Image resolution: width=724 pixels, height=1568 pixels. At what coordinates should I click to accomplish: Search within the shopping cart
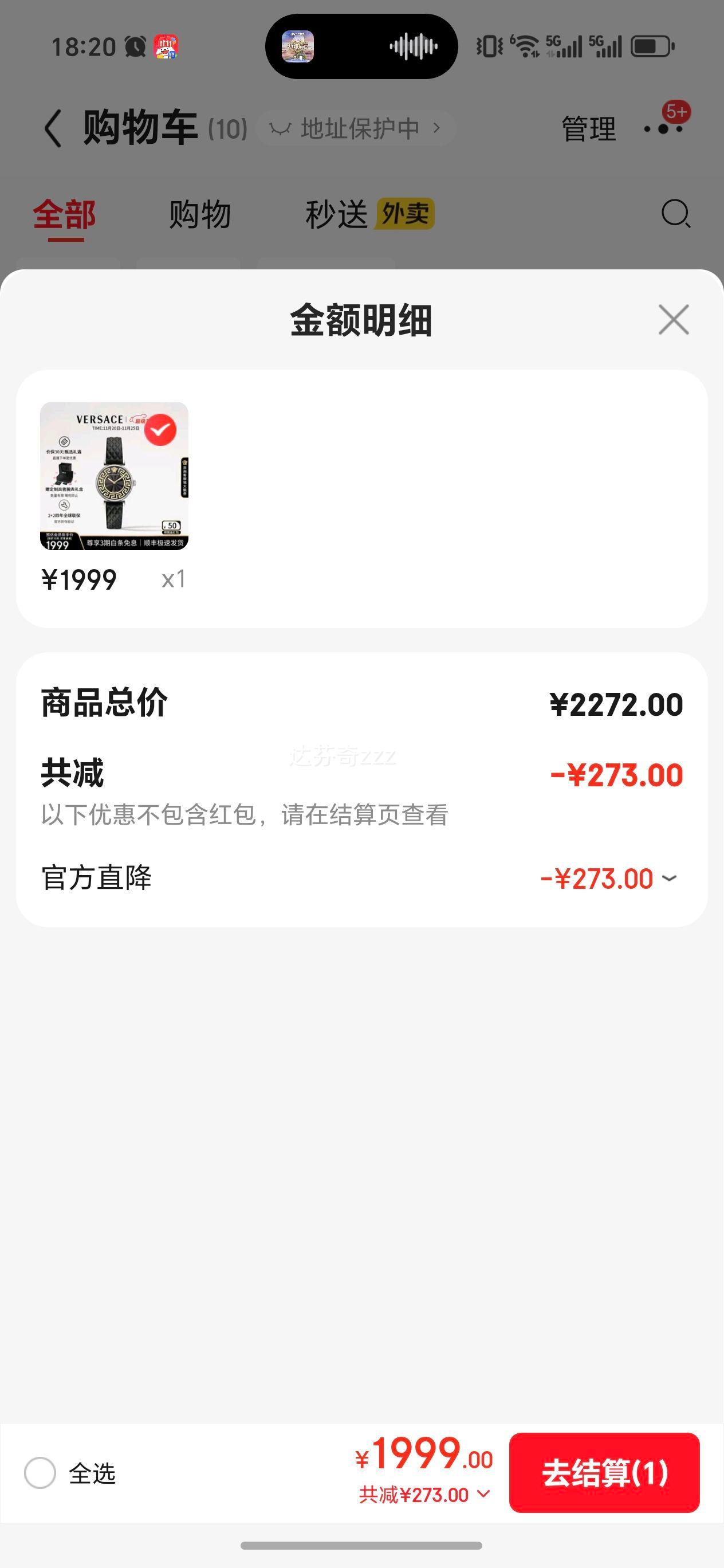click(x=675, y=214)
